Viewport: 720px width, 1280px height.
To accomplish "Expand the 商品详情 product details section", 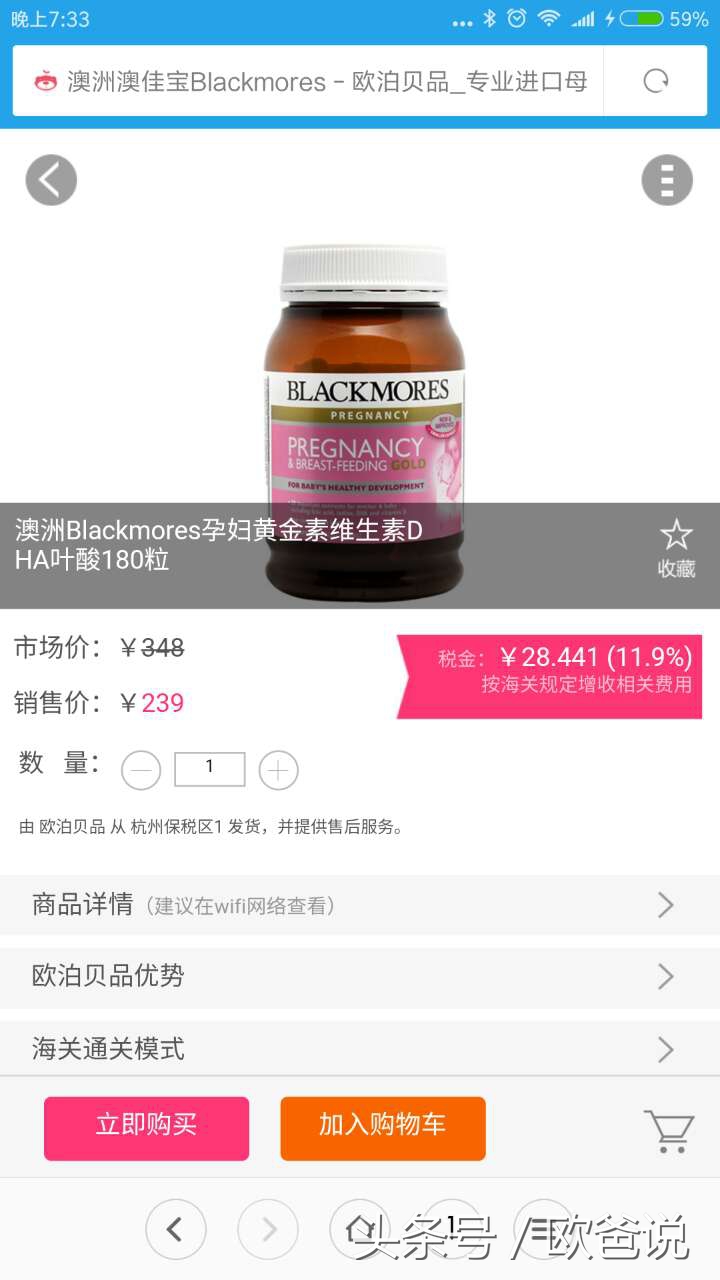I will [x=360, y=904].
